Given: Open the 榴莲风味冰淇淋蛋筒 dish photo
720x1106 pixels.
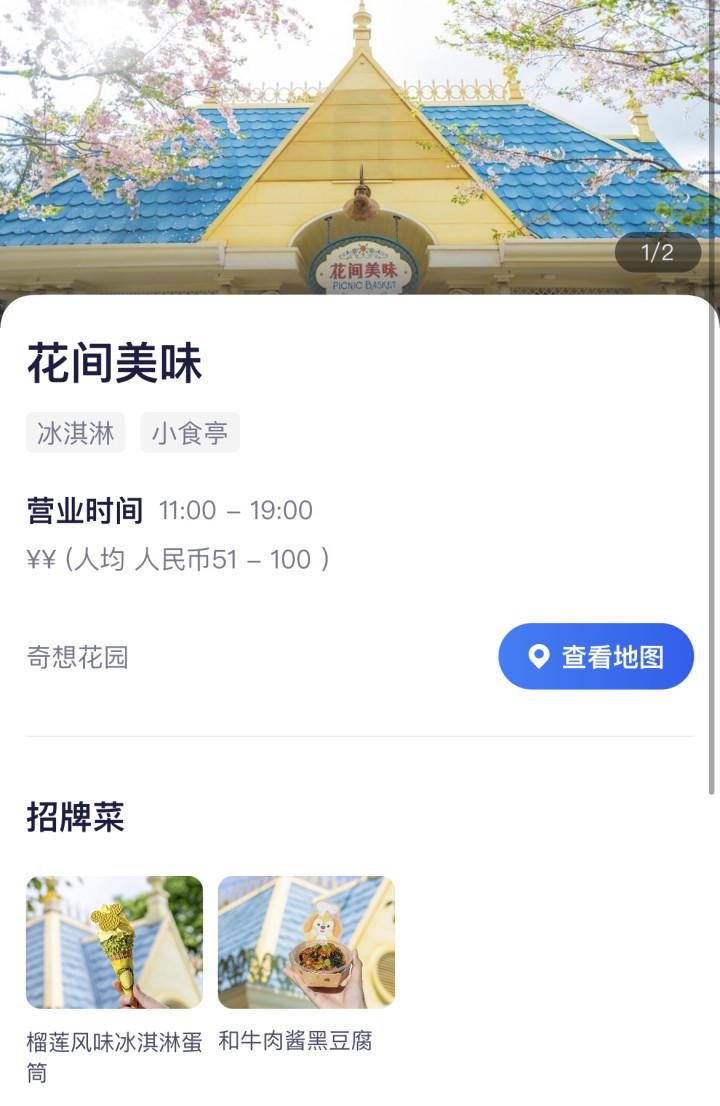Looking at the screenshot, I should [x=114, y=942].
